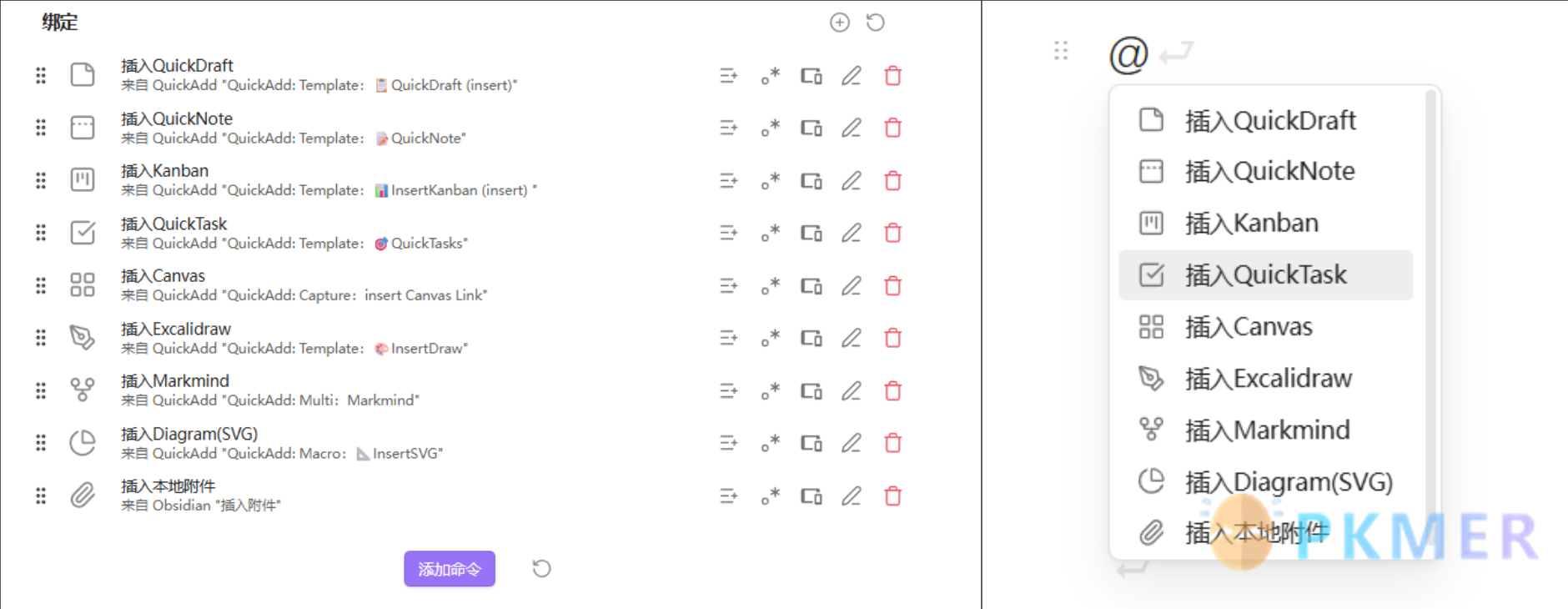Edit the 插入QuickNote binding with the pencil

(x=851, y=128)
